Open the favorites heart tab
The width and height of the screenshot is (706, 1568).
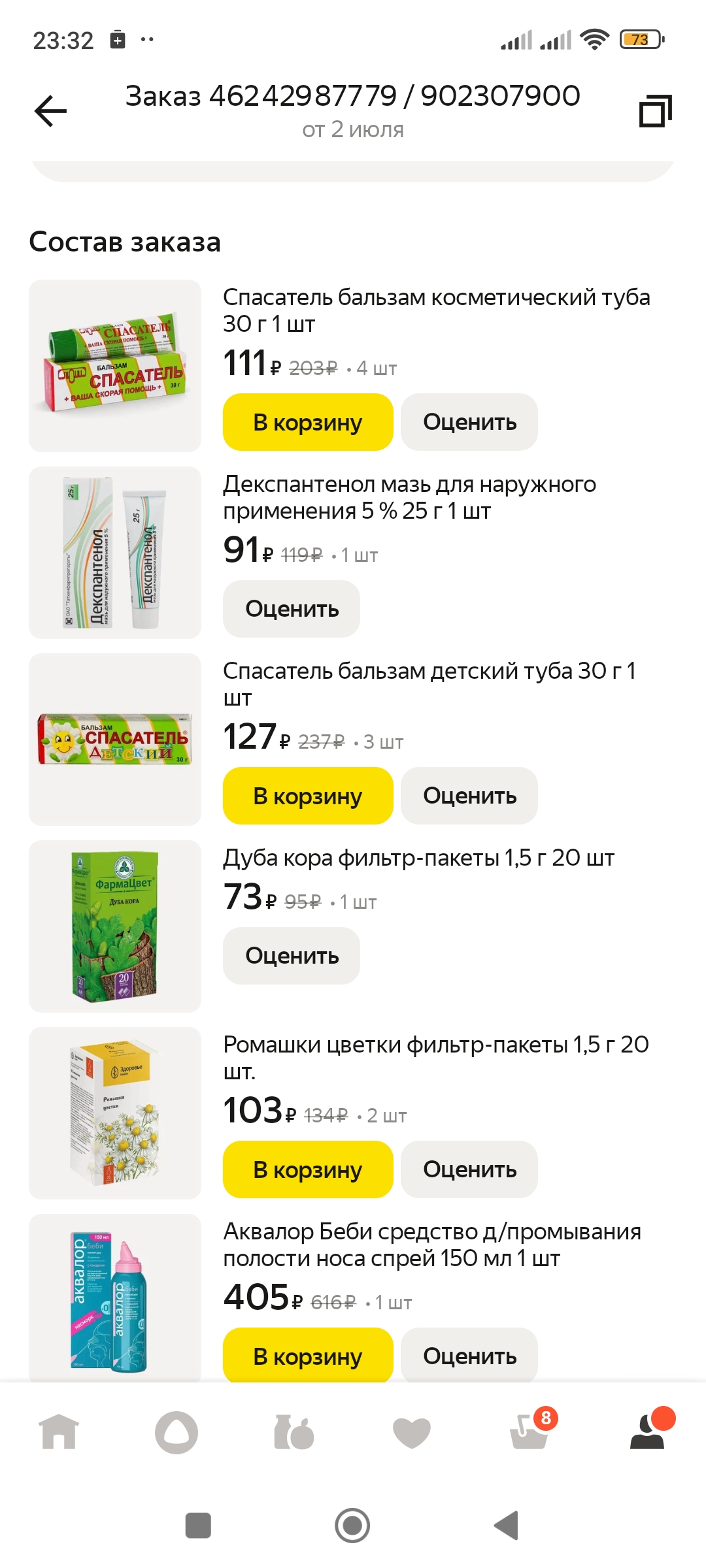coord(412,1432)
